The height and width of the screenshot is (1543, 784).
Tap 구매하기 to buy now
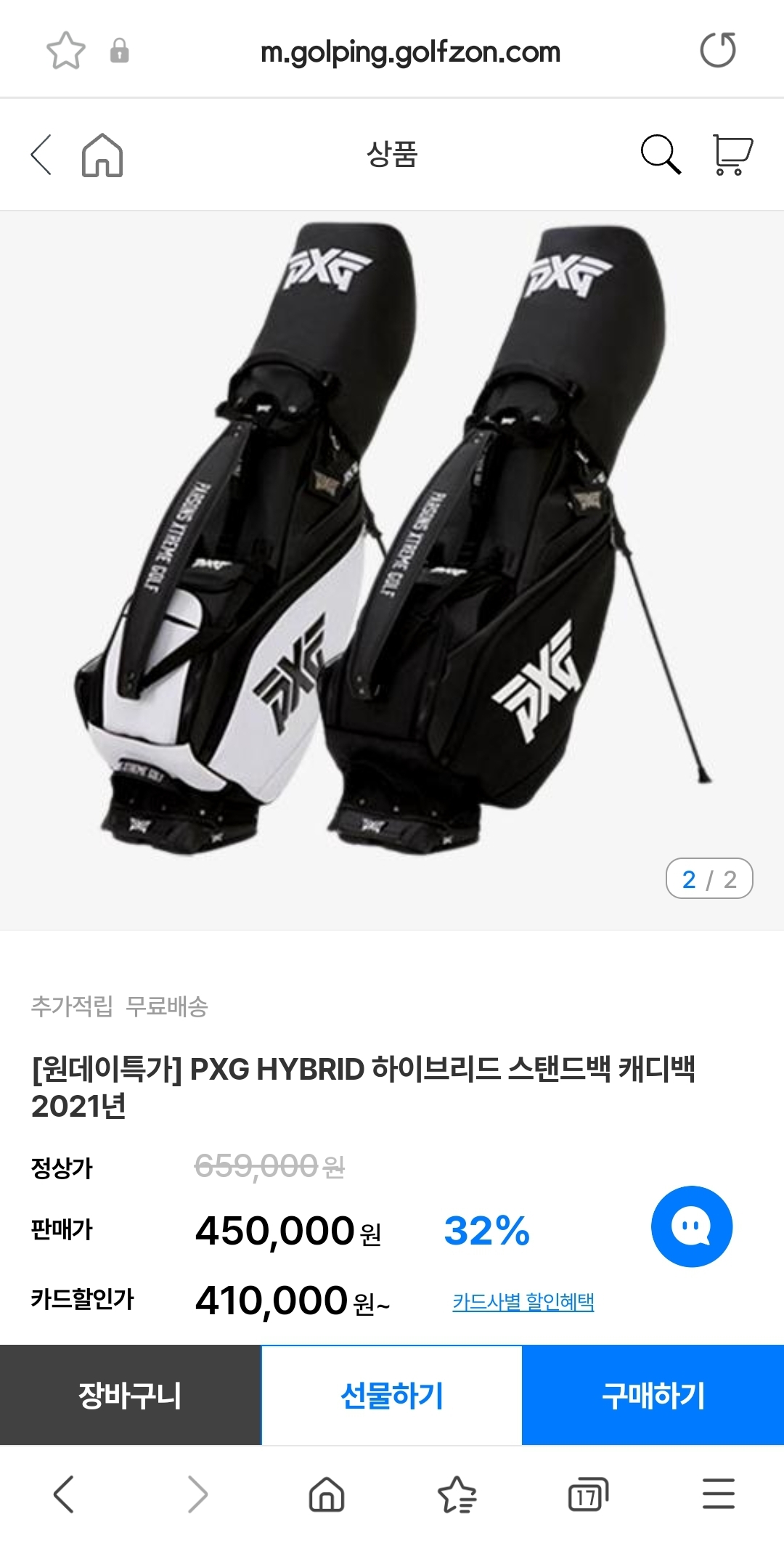coord(653,1395)
